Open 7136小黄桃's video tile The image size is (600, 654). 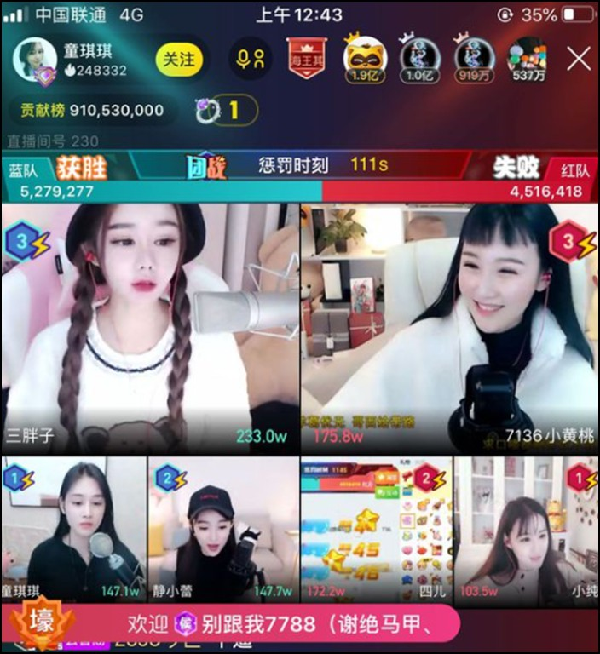(x=450, y=320)
